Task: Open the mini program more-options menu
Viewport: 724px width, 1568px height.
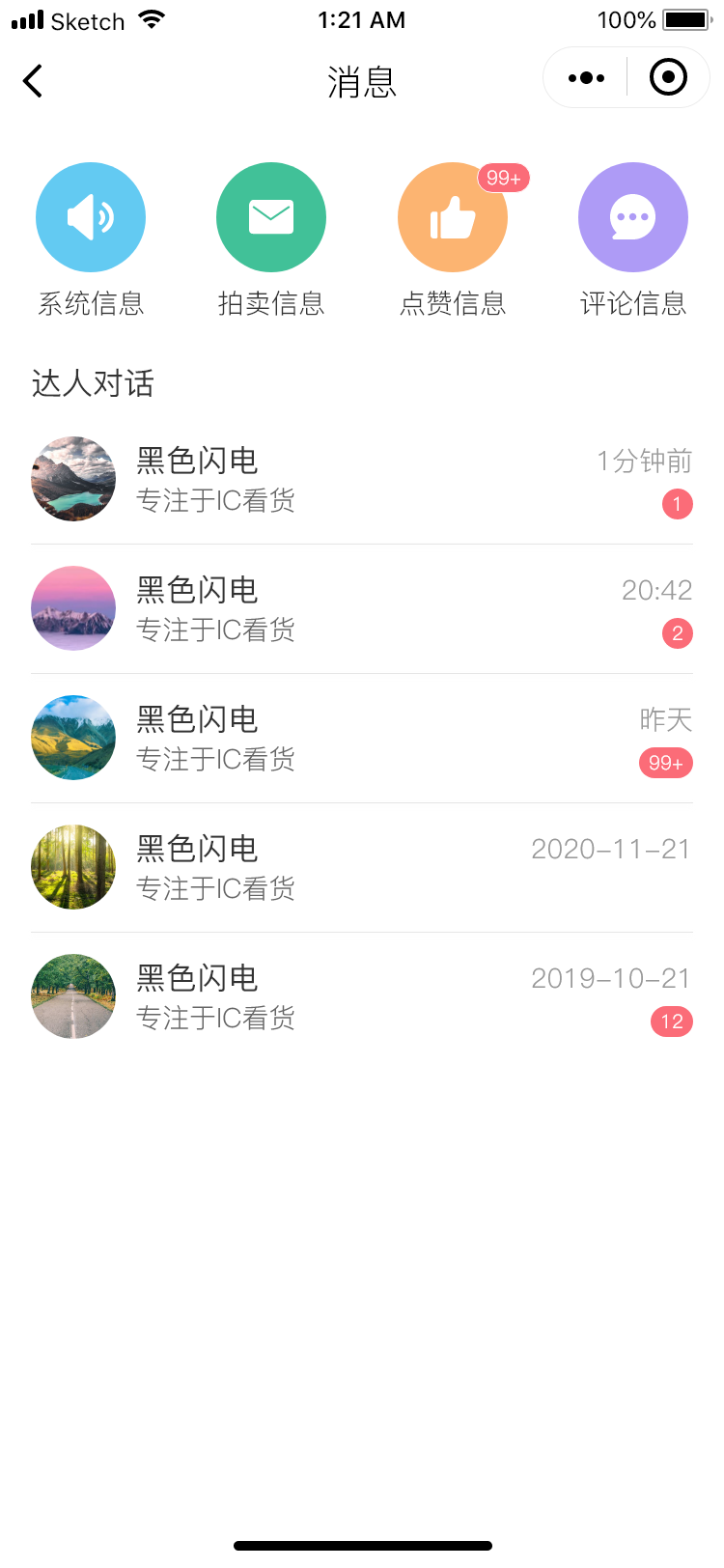Action: (586, 78)
